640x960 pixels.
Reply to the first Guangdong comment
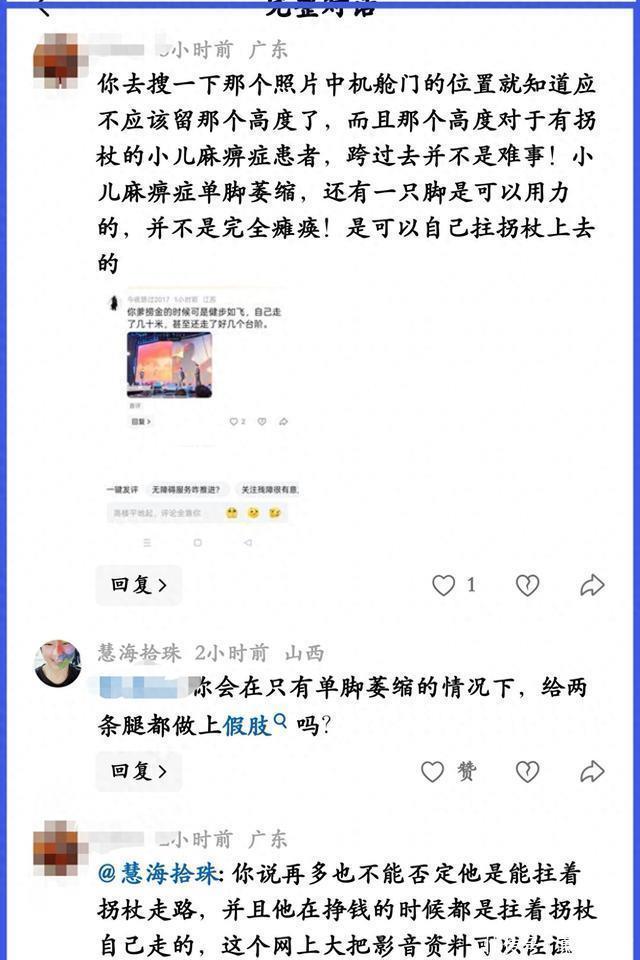tap(139, 585)
